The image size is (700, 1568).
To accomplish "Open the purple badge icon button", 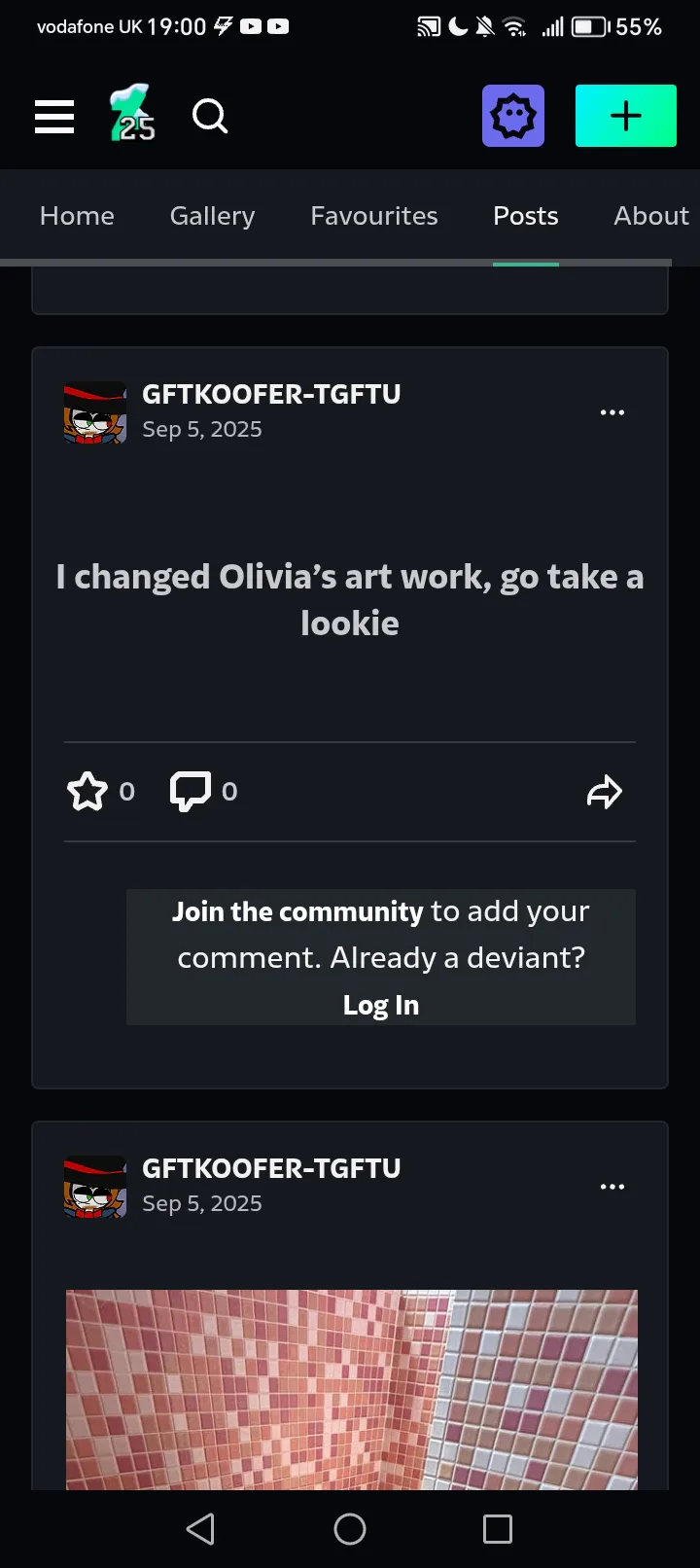I will 513,116.
